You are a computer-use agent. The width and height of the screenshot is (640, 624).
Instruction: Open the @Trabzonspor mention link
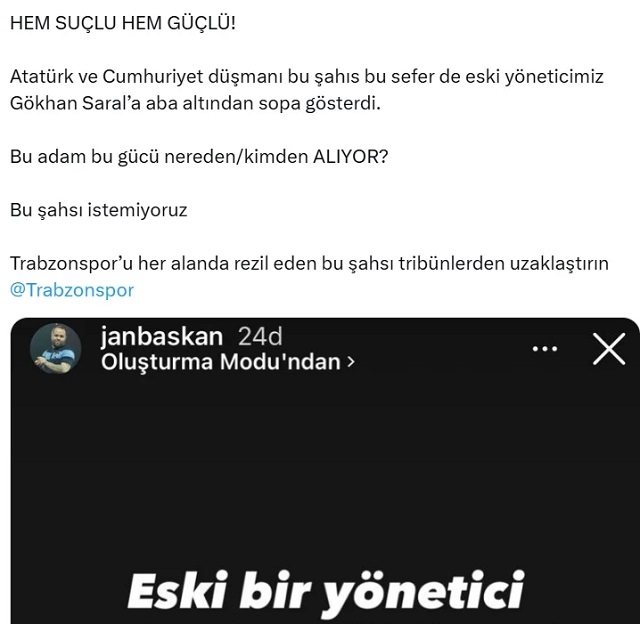(x=71, y=290)
